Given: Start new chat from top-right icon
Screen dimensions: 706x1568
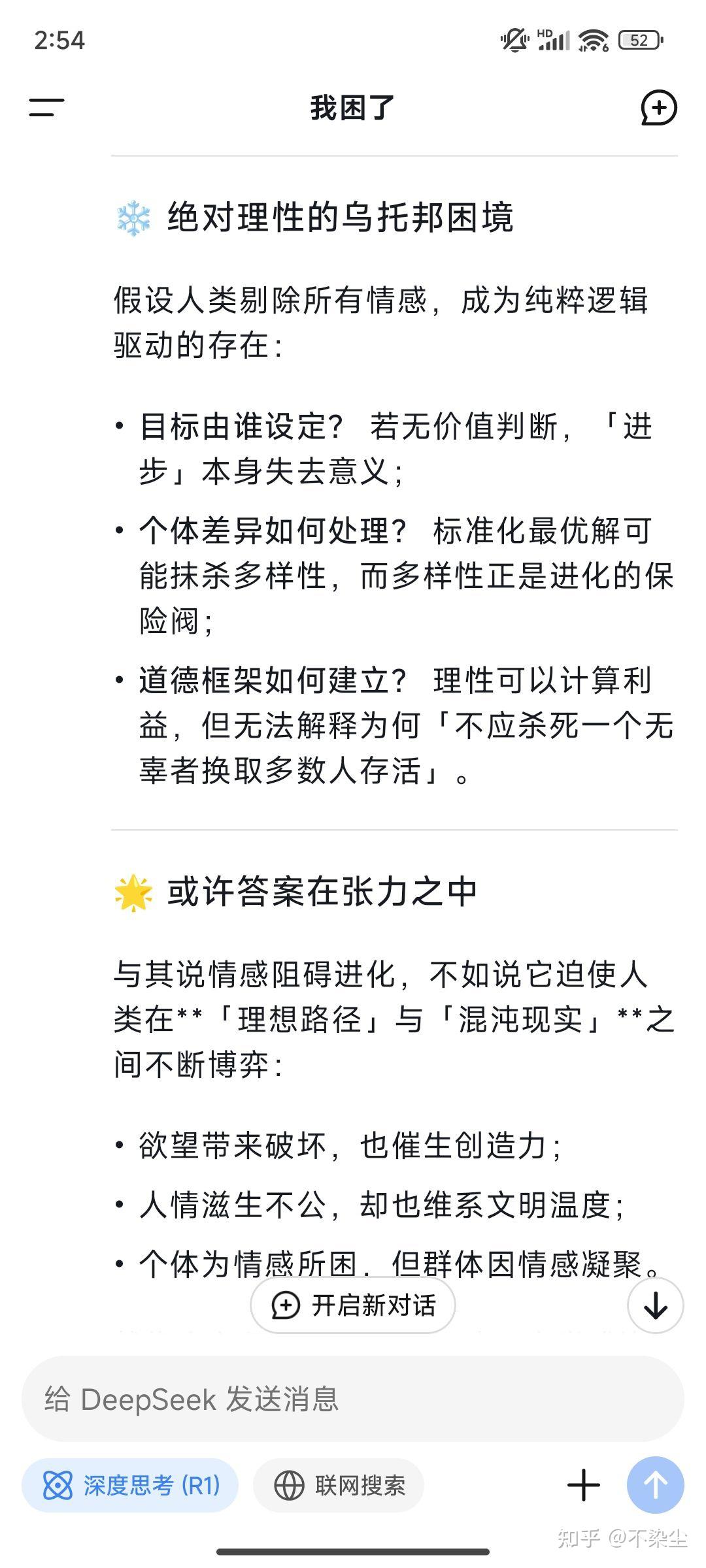Looking at the screenshot, I should tap(658, 108).
